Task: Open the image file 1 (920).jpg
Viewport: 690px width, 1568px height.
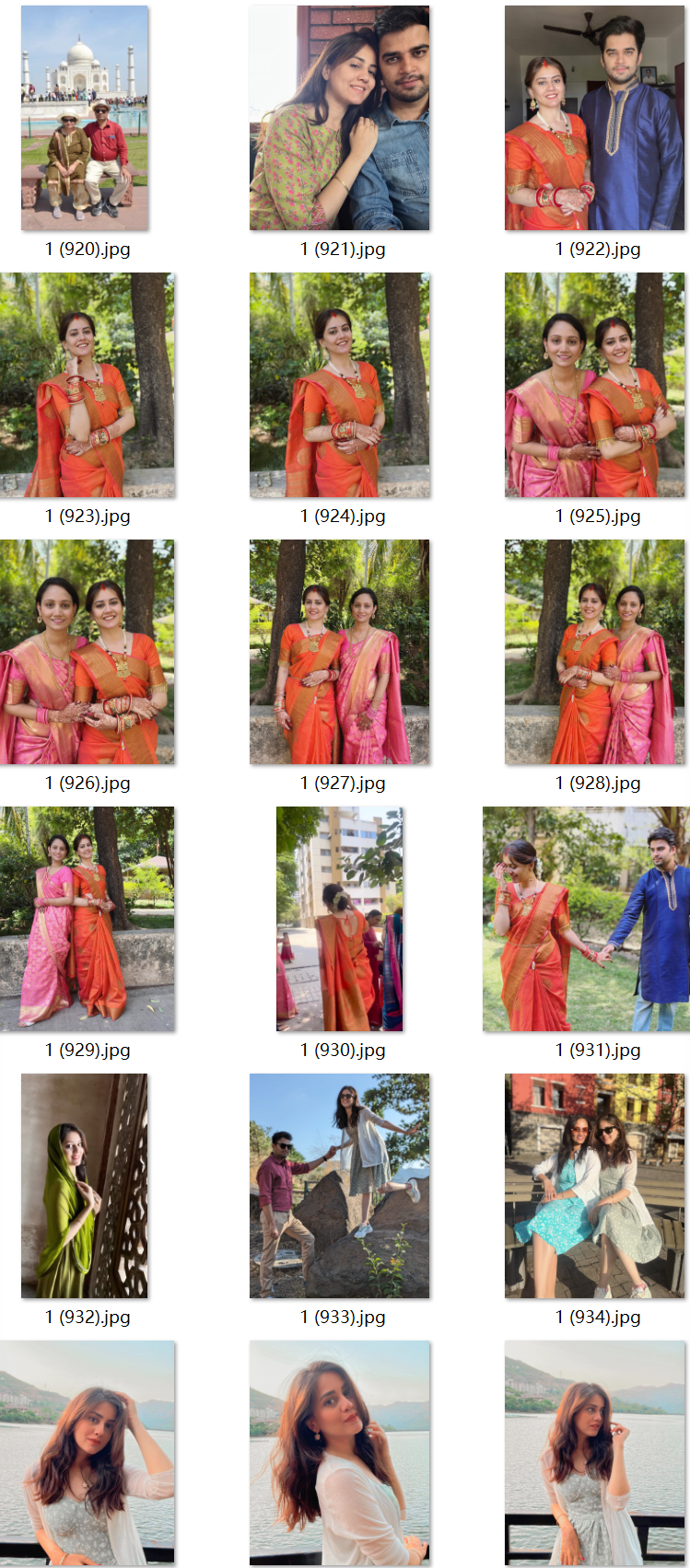Action: coord(85,118)
